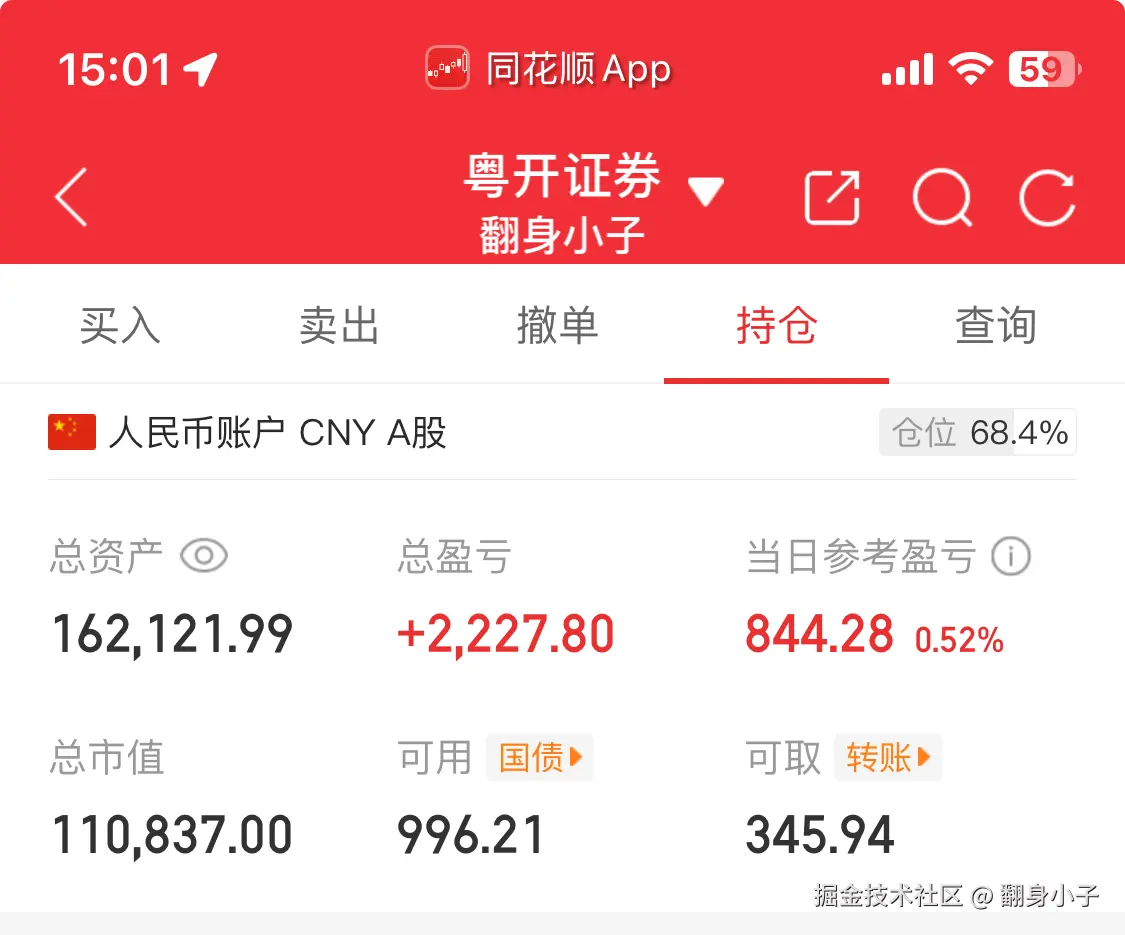Select the 持仓 tab
The height and width of the screenshot is (935, 1125).
(776, 327)
